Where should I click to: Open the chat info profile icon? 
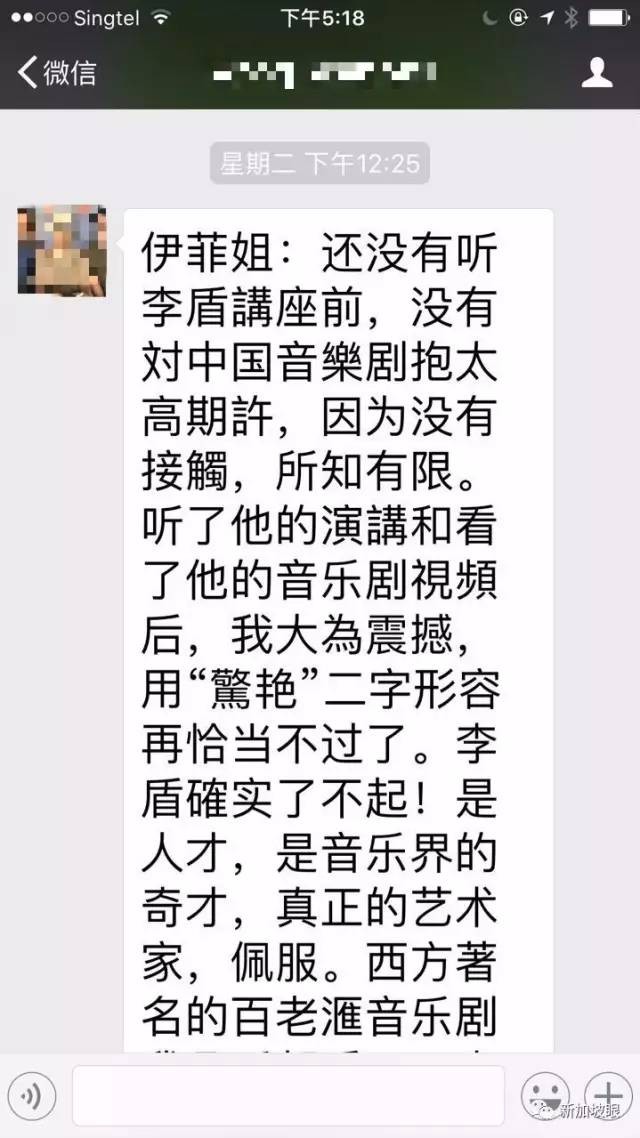(597, 72)
